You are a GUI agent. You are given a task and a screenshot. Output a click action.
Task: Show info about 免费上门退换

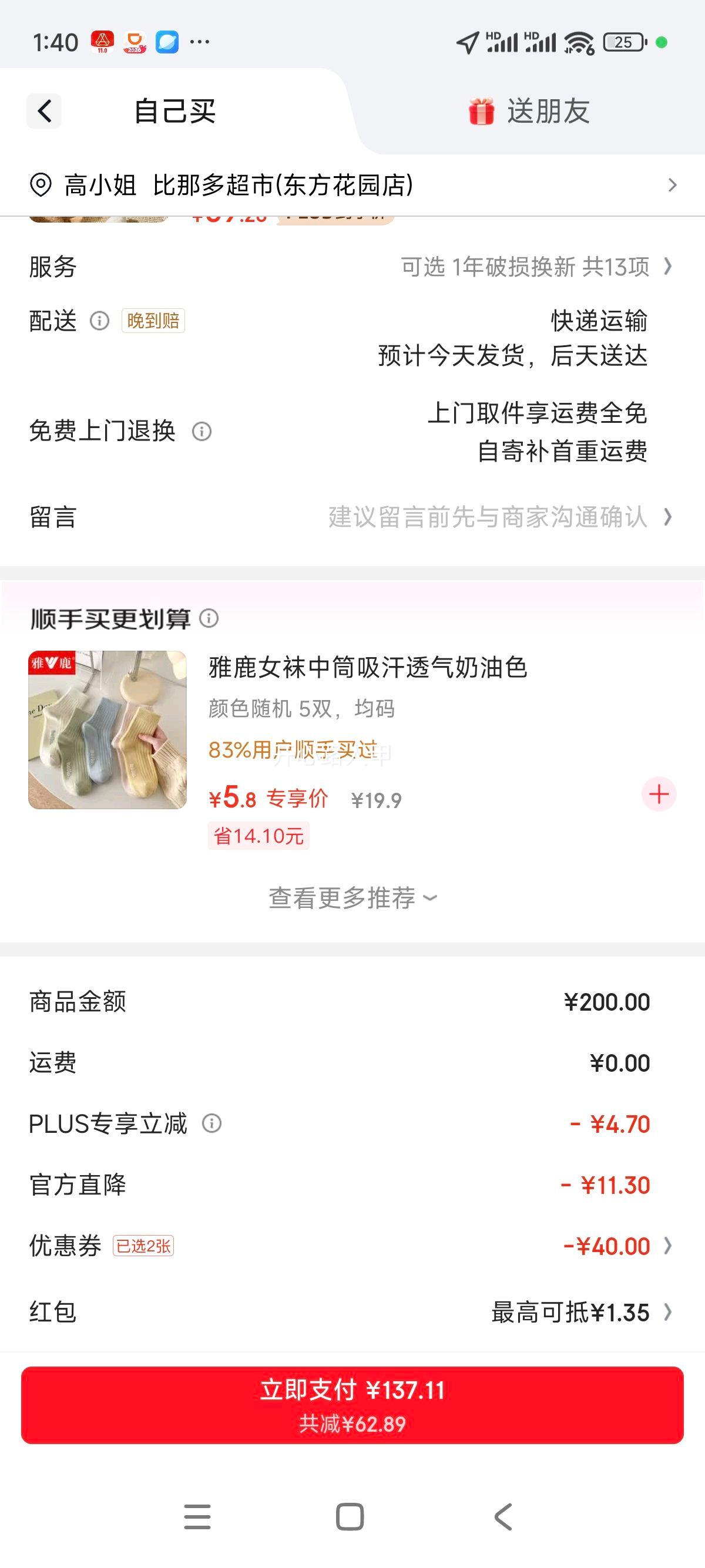coord(202,432)
